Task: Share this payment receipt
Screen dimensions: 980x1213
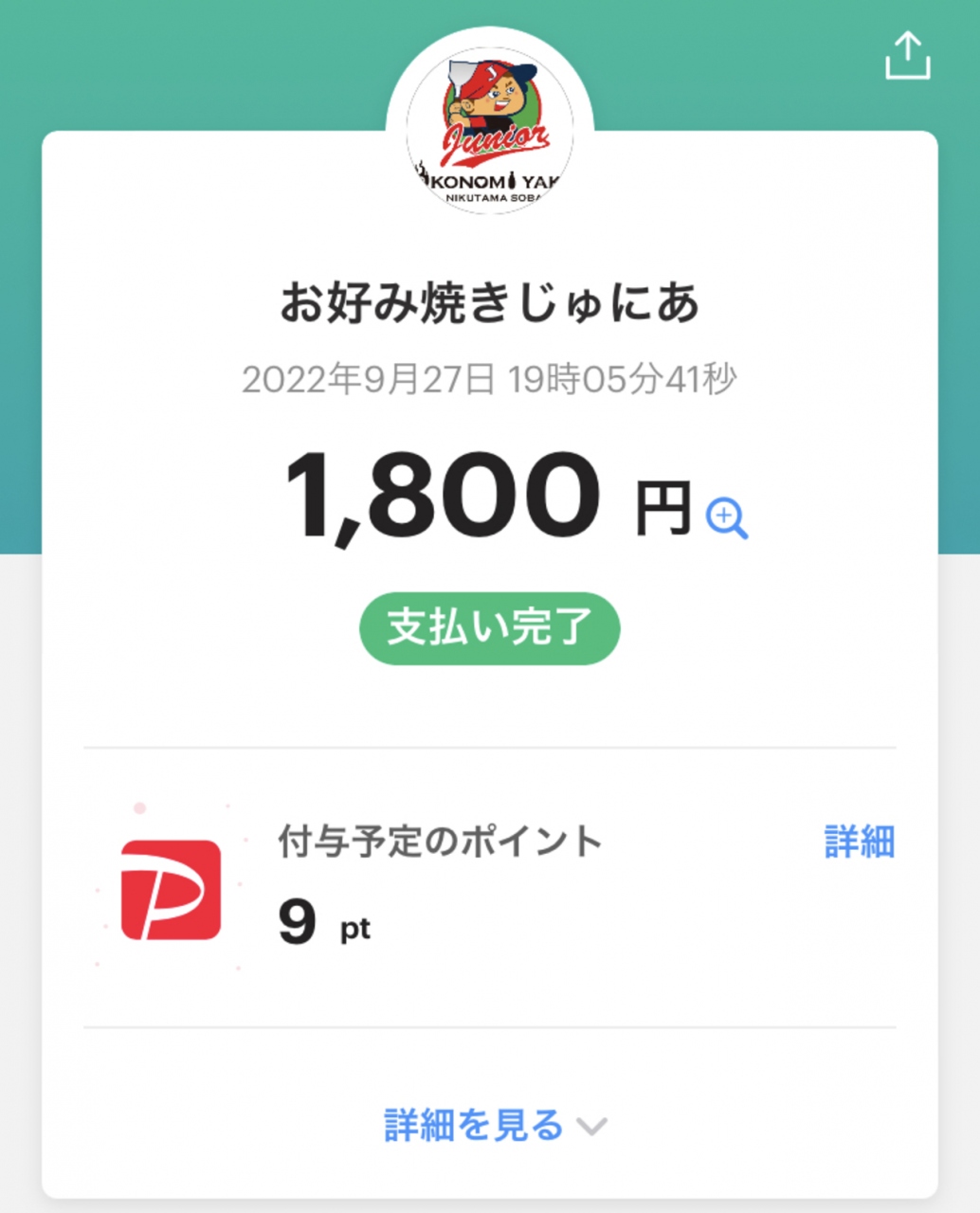Action: coord(907,56)
